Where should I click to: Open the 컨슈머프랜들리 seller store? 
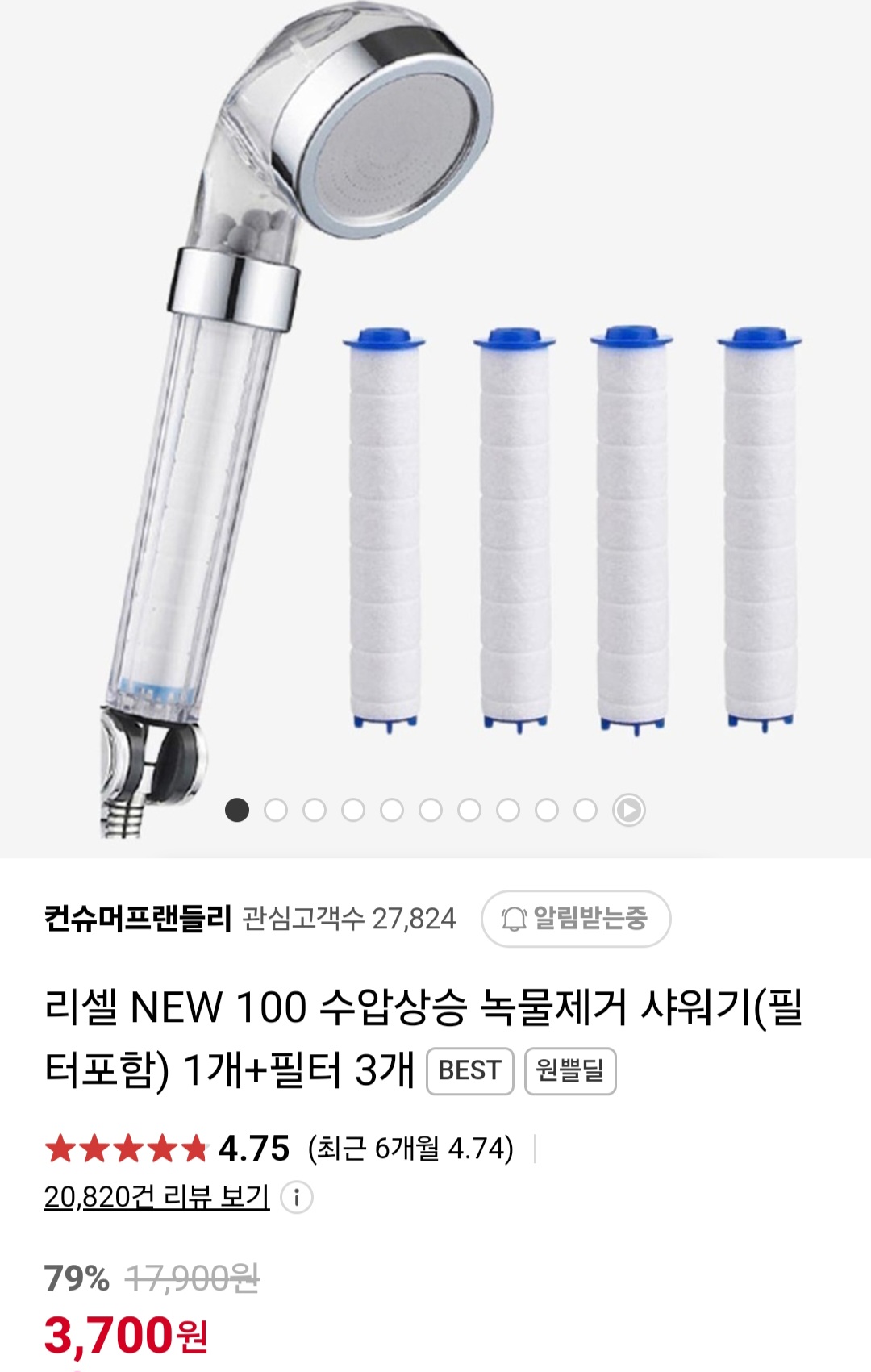[x=137, y=919]
